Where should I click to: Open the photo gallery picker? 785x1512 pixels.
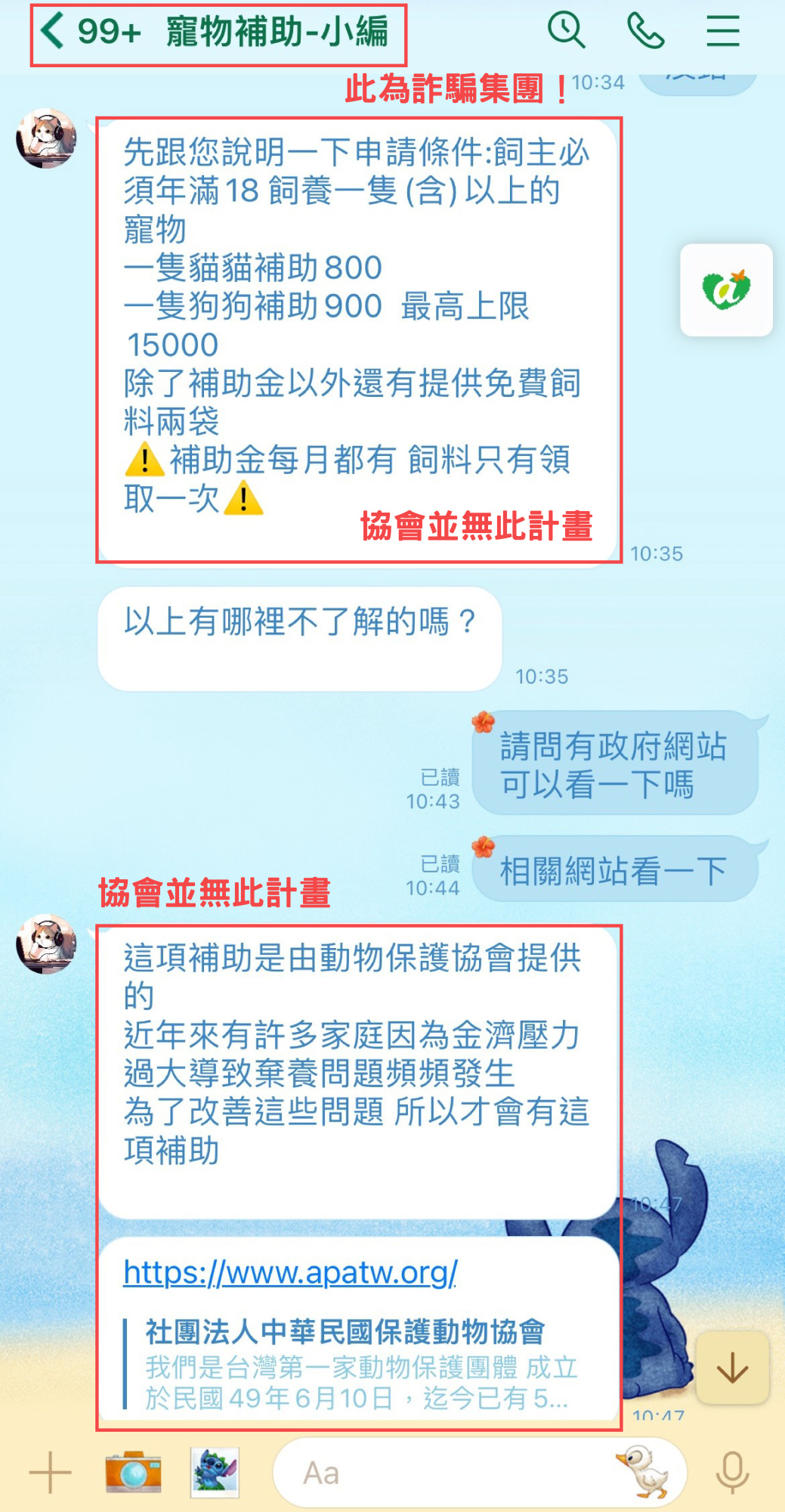[215, 1472]
